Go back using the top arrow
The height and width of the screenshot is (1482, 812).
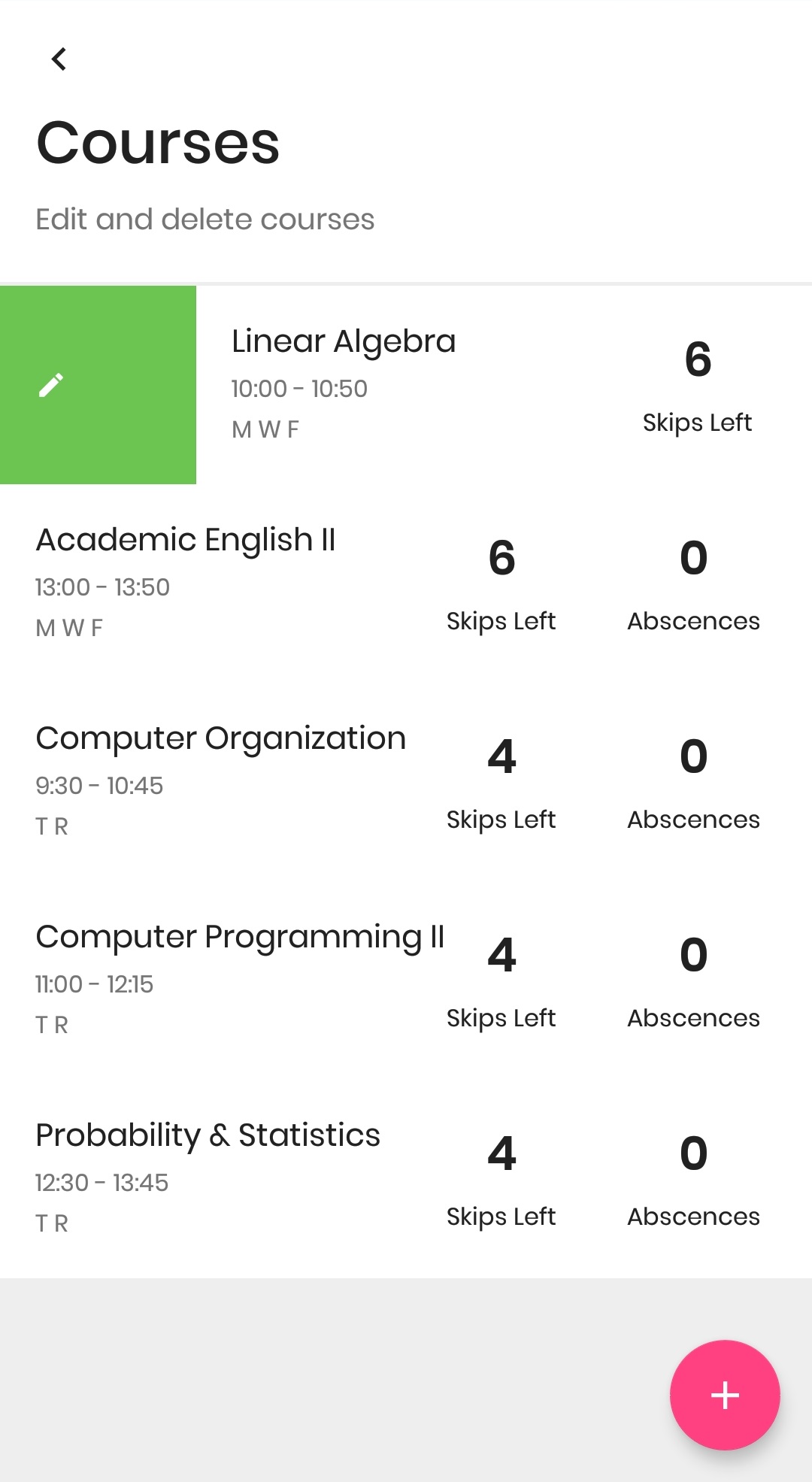point(59,59)
